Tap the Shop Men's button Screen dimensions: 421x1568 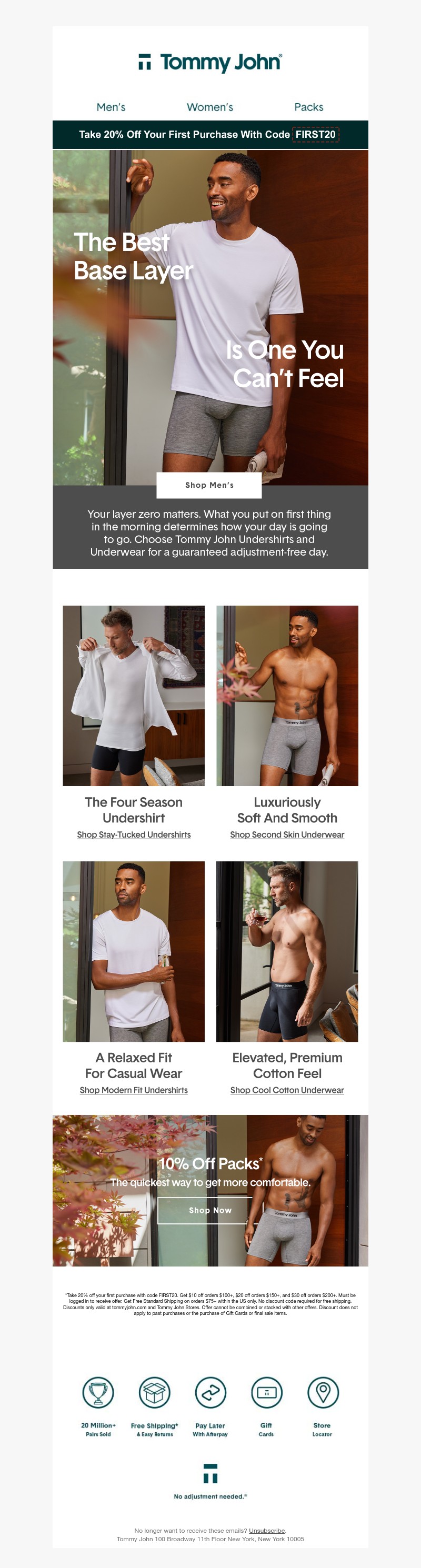[x=209, y=485]
